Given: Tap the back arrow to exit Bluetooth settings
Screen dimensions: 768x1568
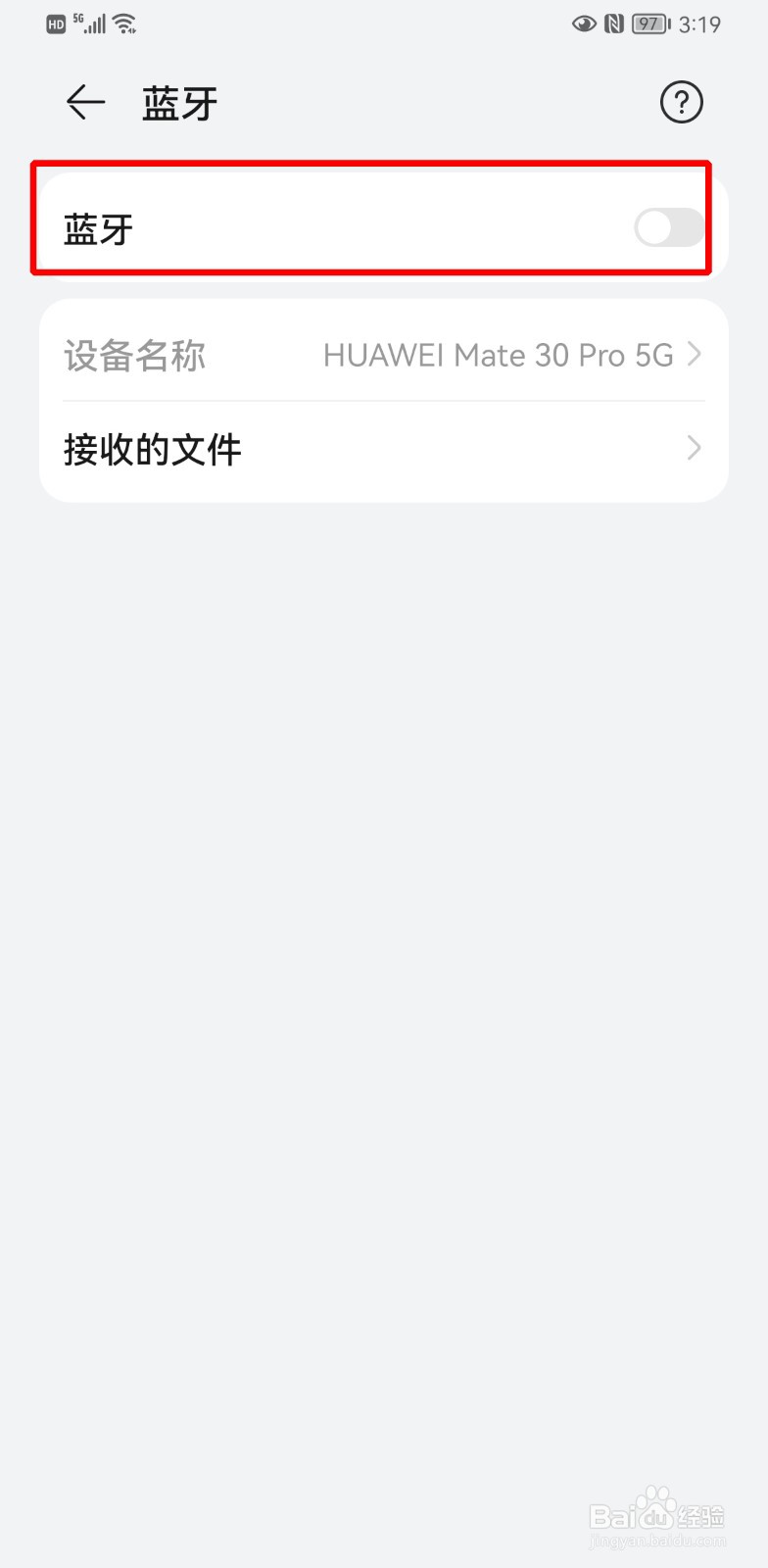Looking at the screenshot, I should click(84, 102).
